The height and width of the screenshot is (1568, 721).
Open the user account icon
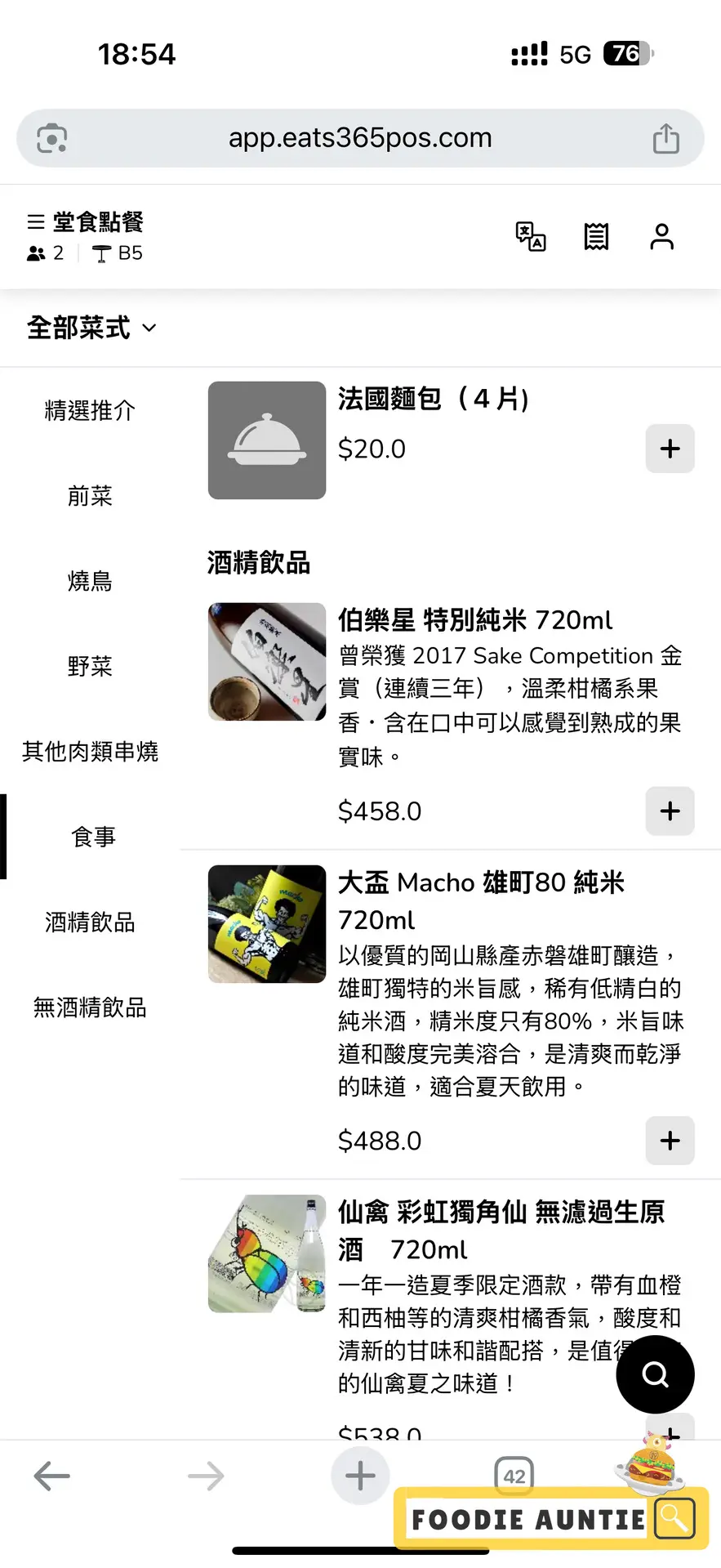coord(661,237)
